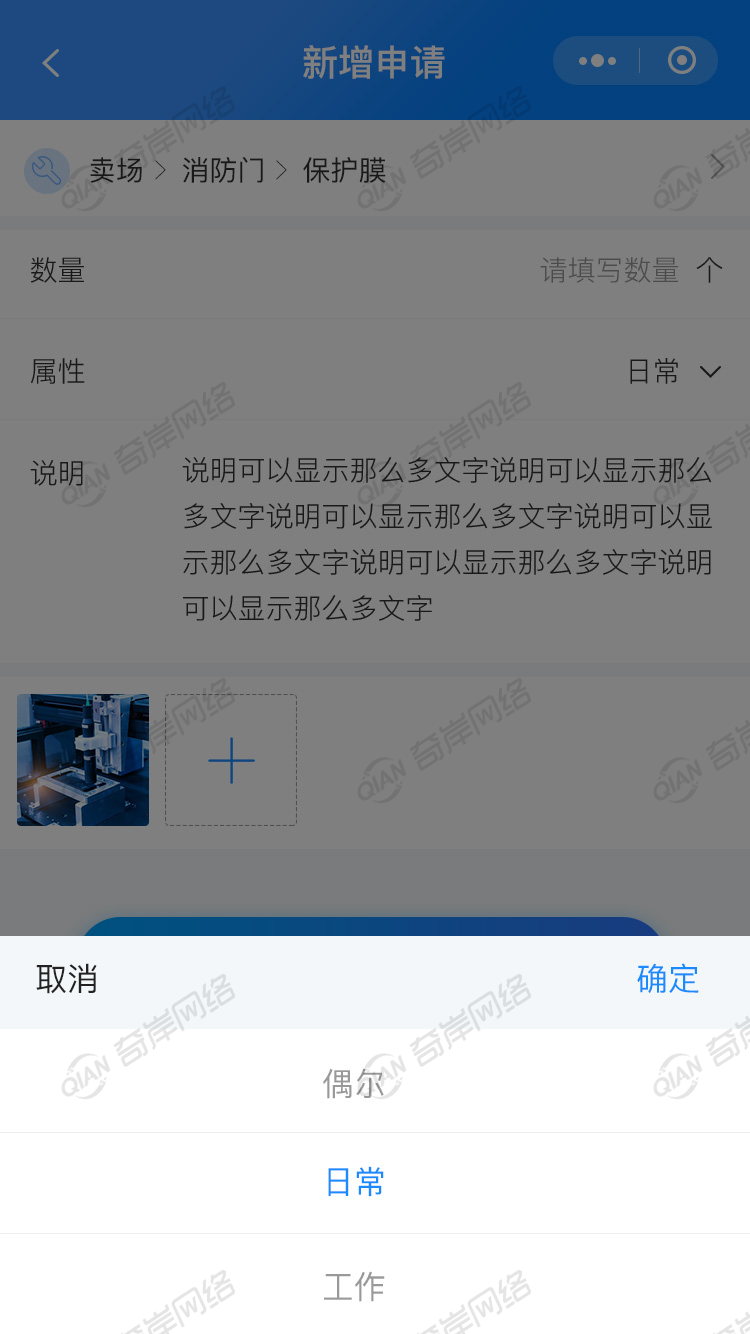Viewport: 750px width, 1334px height.
Task: Go back using the header arrow
Action: (x=52, y=63)
